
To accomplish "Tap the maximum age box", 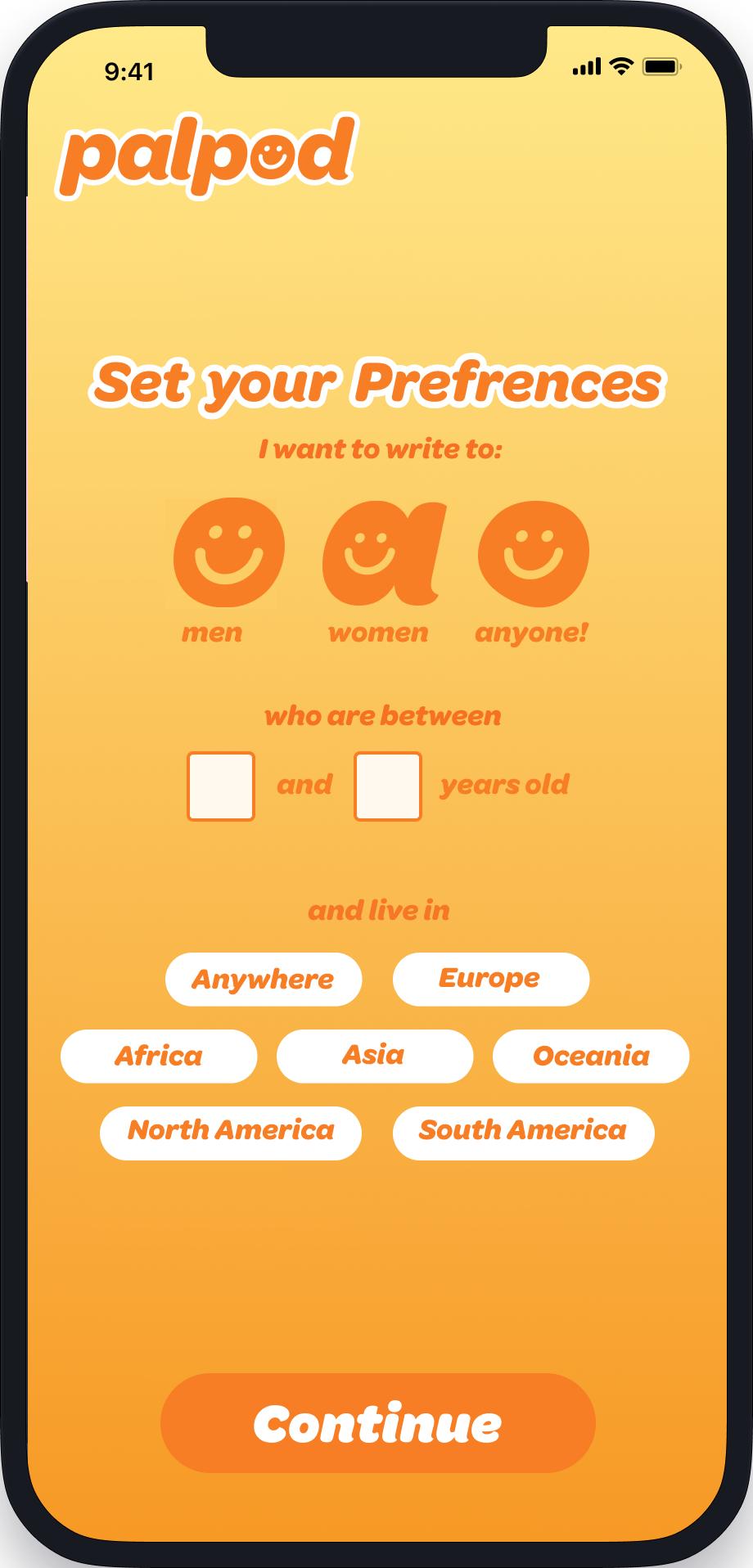I will point(387,786).
